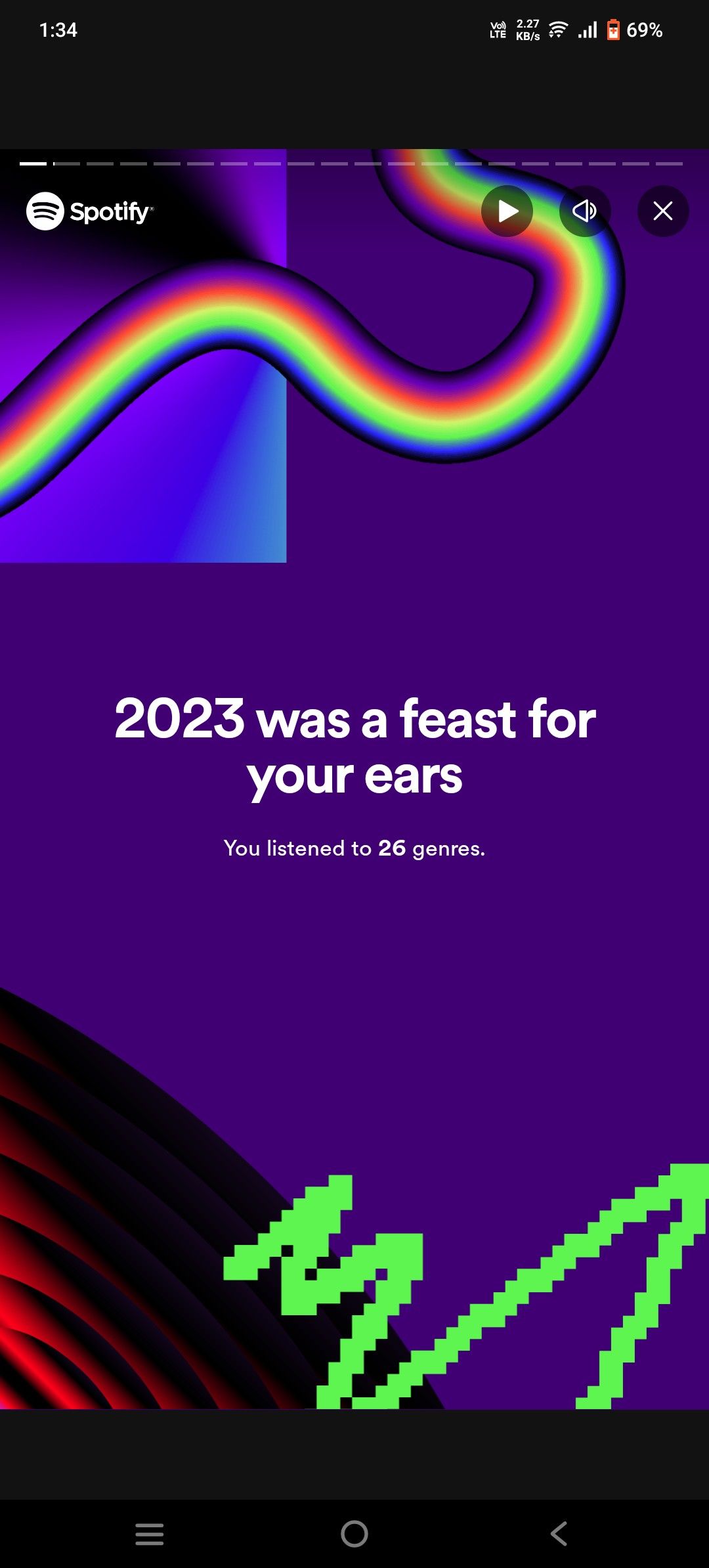
Task: Click the Spotify logo
Action: point(89,211)
